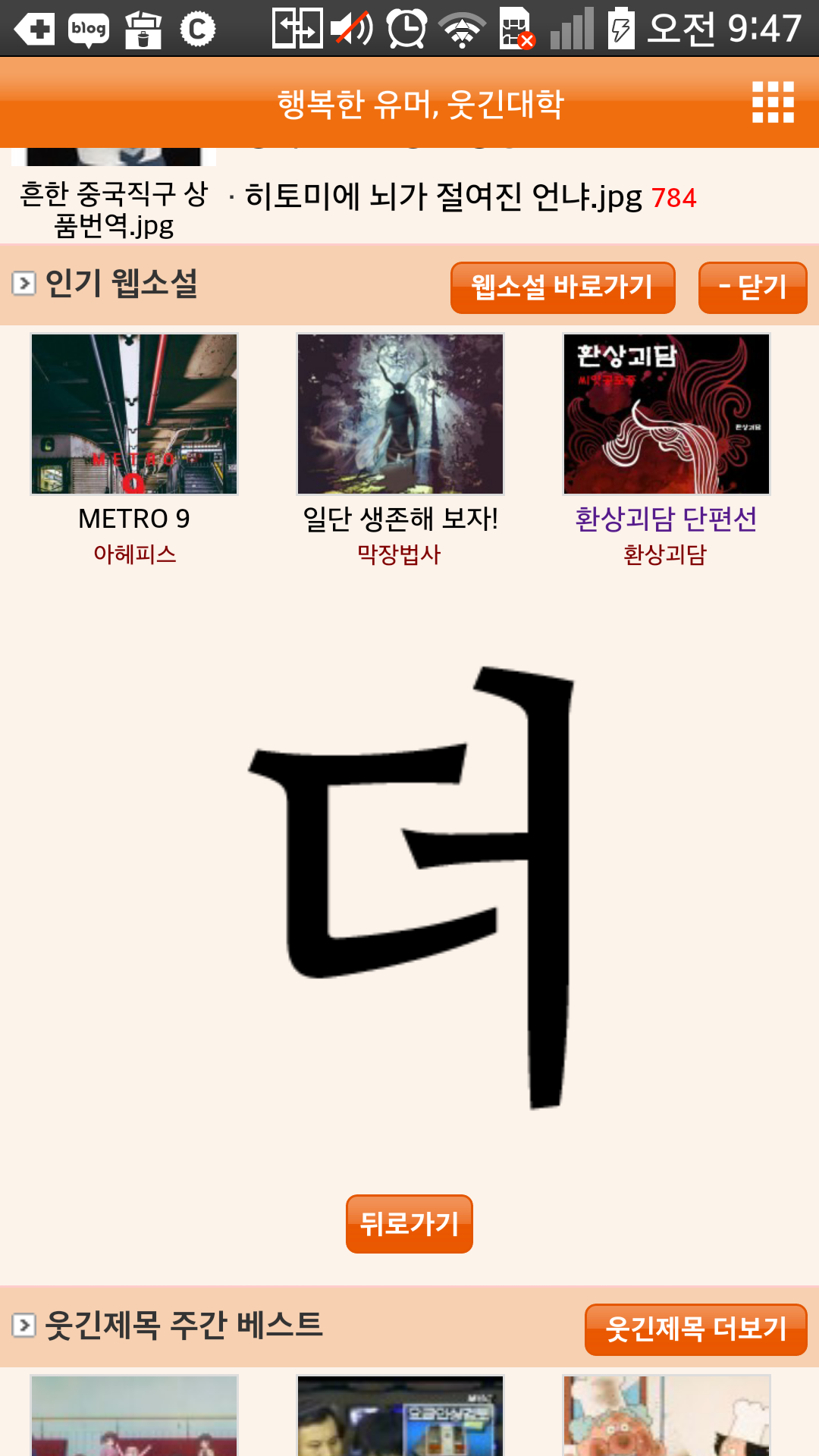The width and height of the screenshot is (819, 1456).
Task: Open the 막장법사 author link
Action: coord(399,554)
